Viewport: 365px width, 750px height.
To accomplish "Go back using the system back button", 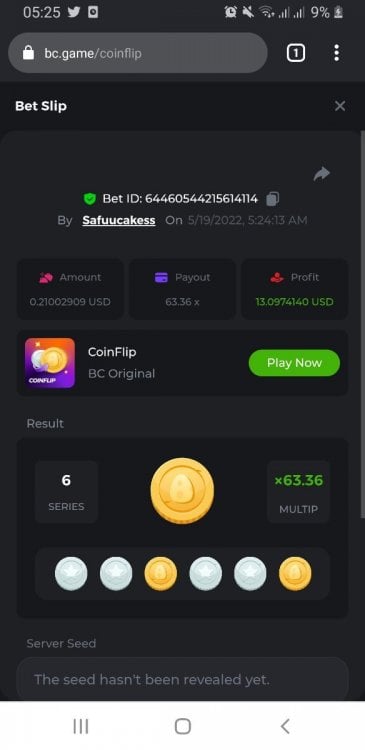I will pos(285,727).
